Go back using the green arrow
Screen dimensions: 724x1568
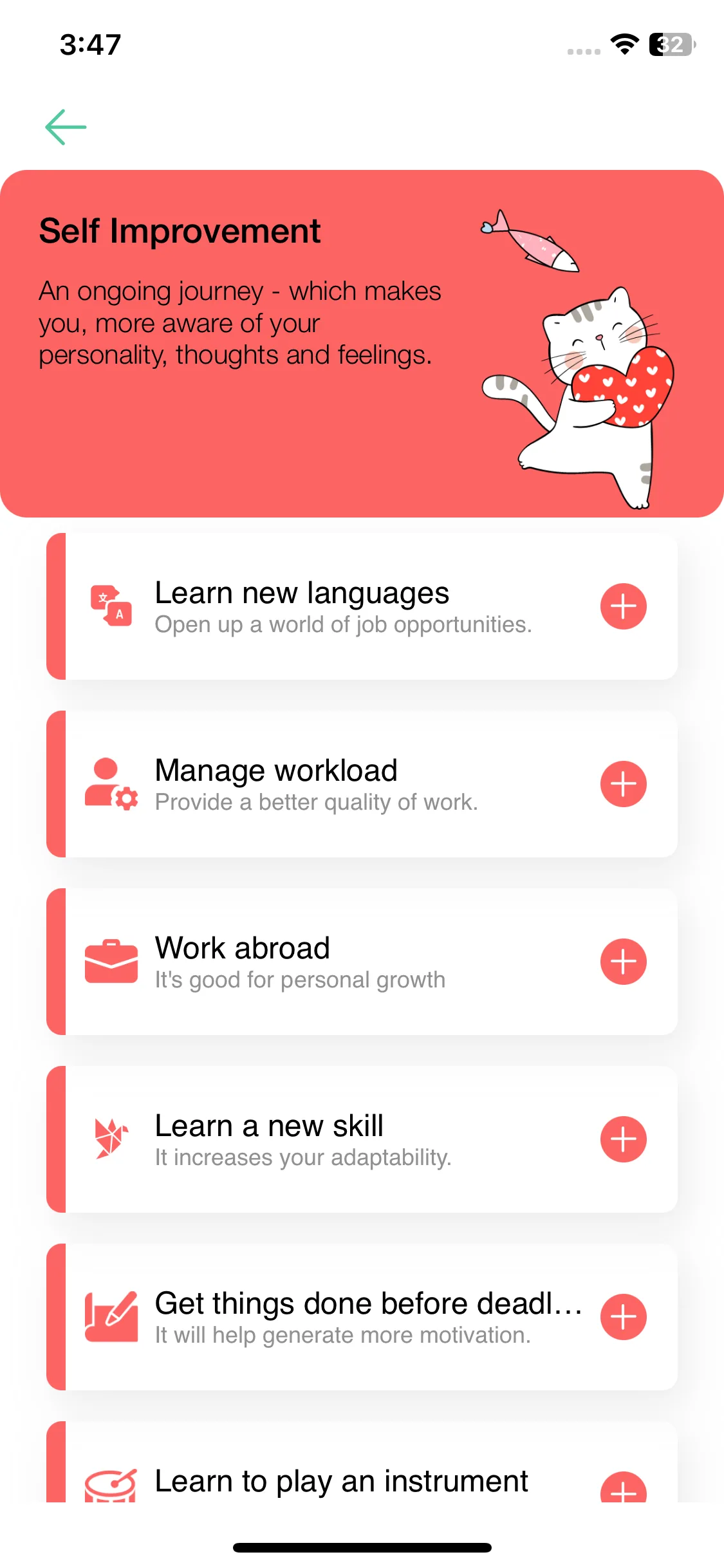pos(66,127)
